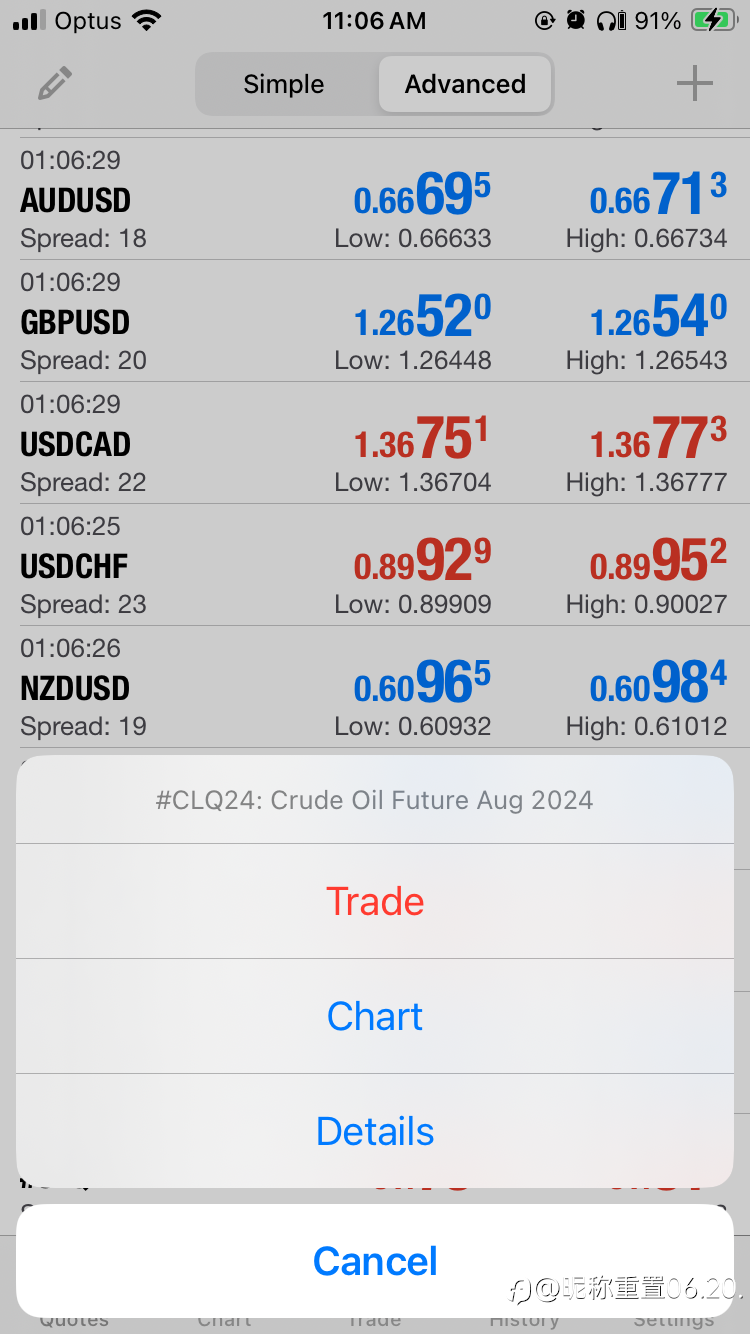
Task: View Details of Crude Oil Future
Action: point(375,1131)
